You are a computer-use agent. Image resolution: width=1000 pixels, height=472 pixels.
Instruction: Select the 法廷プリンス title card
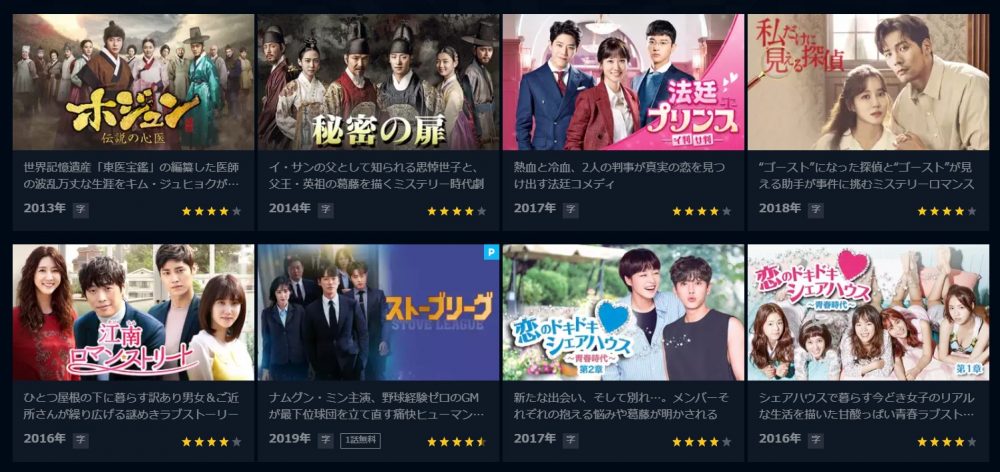coord(623,82)
